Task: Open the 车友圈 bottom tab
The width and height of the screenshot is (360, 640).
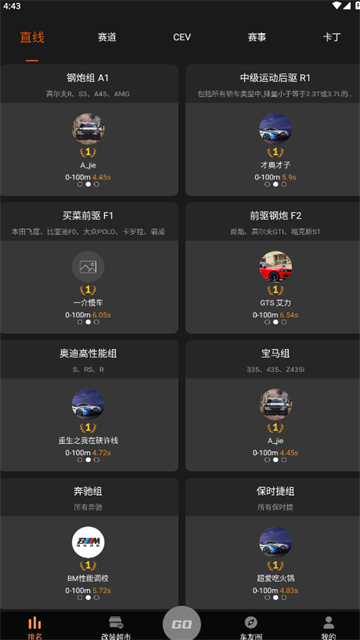Action: coord(250,628)
